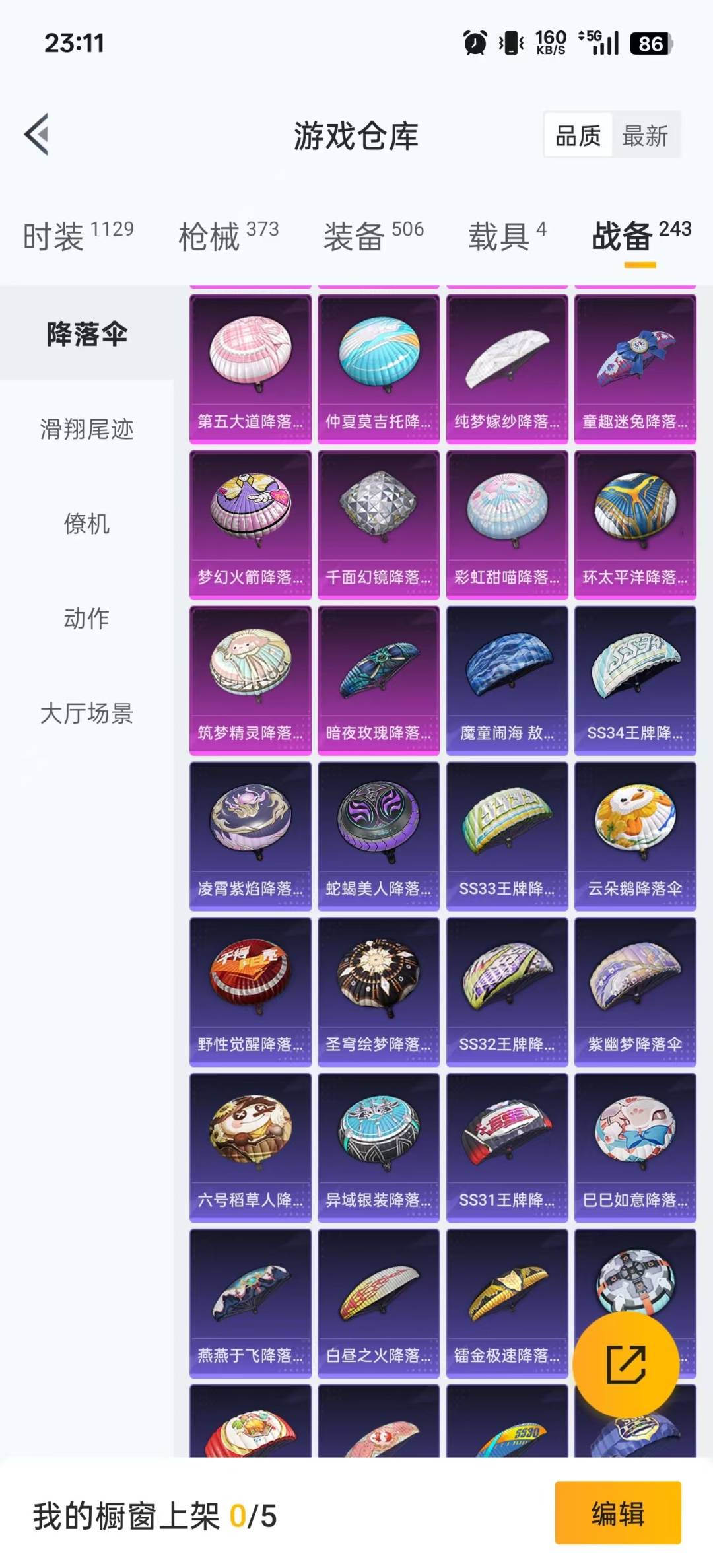Screen dimensions: 713x1568
Task: Open the 第五大道降落伞 item
Action: click(x=250, y=368)
